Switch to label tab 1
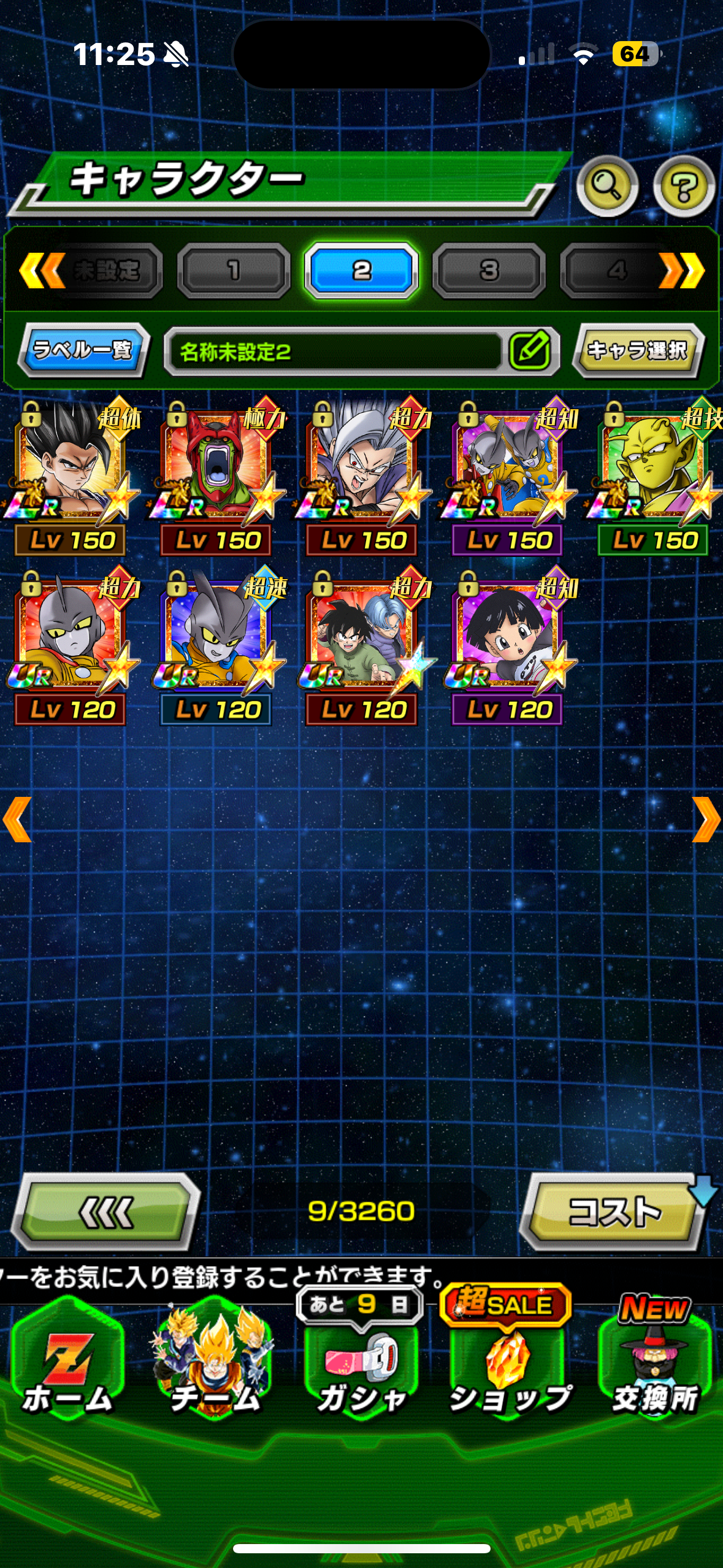Image resolution: width=723 pixels, height=1568 pixels. pos(234,271)
